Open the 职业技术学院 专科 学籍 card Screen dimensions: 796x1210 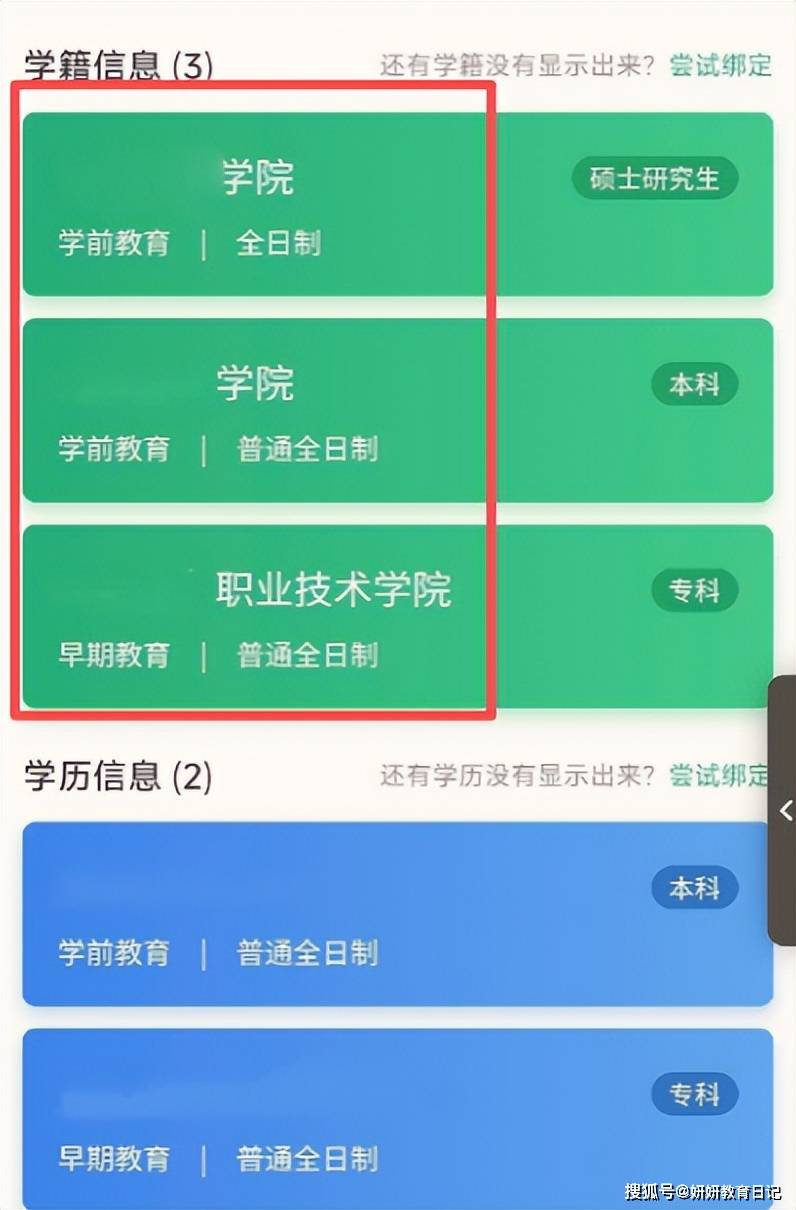[x=397, y=616]
